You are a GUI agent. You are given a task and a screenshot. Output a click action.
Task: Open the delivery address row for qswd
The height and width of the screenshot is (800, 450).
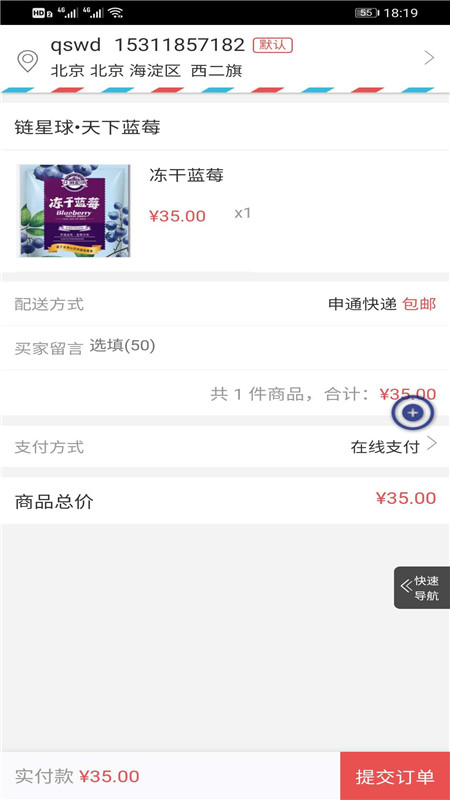[x=225, y=58]
